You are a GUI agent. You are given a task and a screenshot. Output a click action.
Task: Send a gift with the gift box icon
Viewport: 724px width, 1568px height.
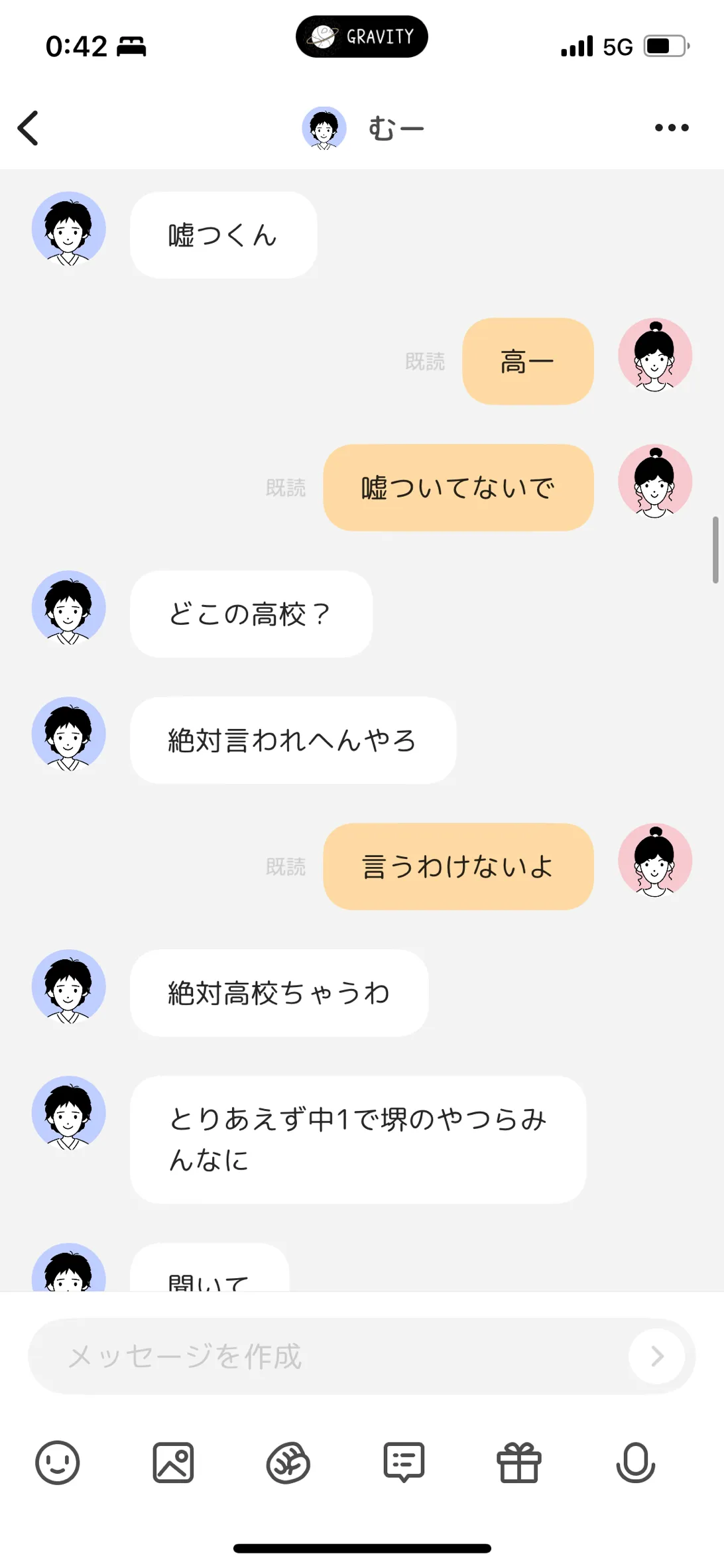(519, 1463)
